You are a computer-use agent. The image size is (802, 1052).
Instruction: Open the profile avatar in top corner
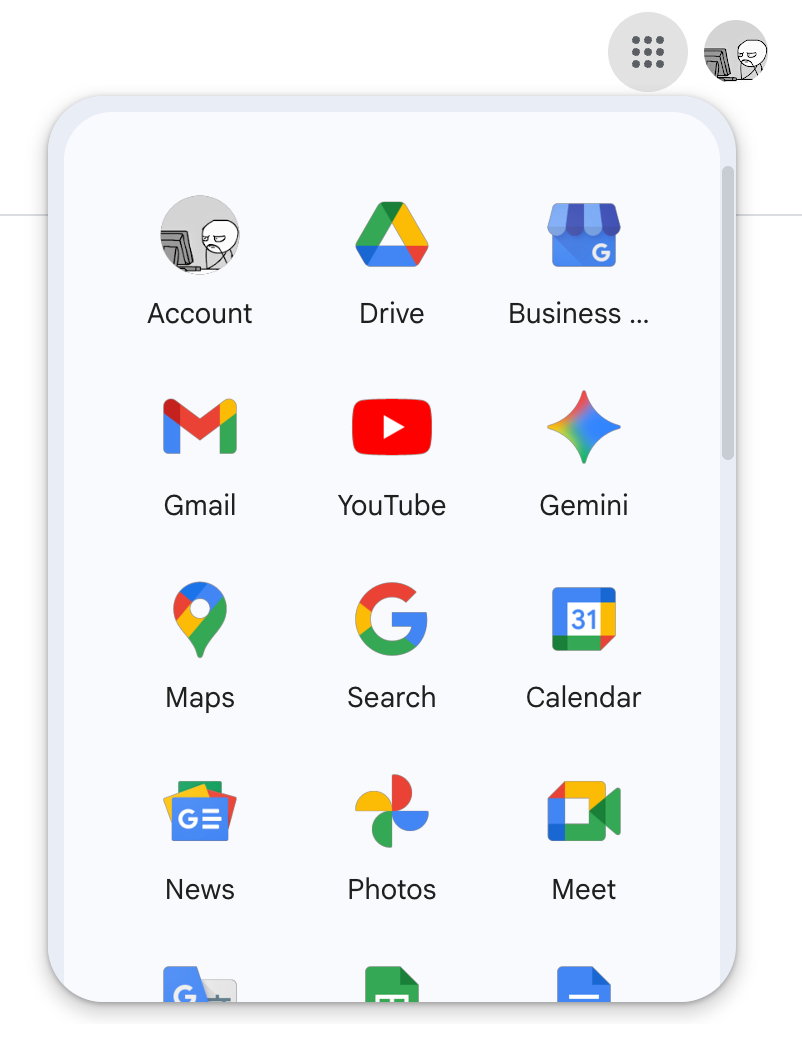pyautogui.click(x=736, y=51)
